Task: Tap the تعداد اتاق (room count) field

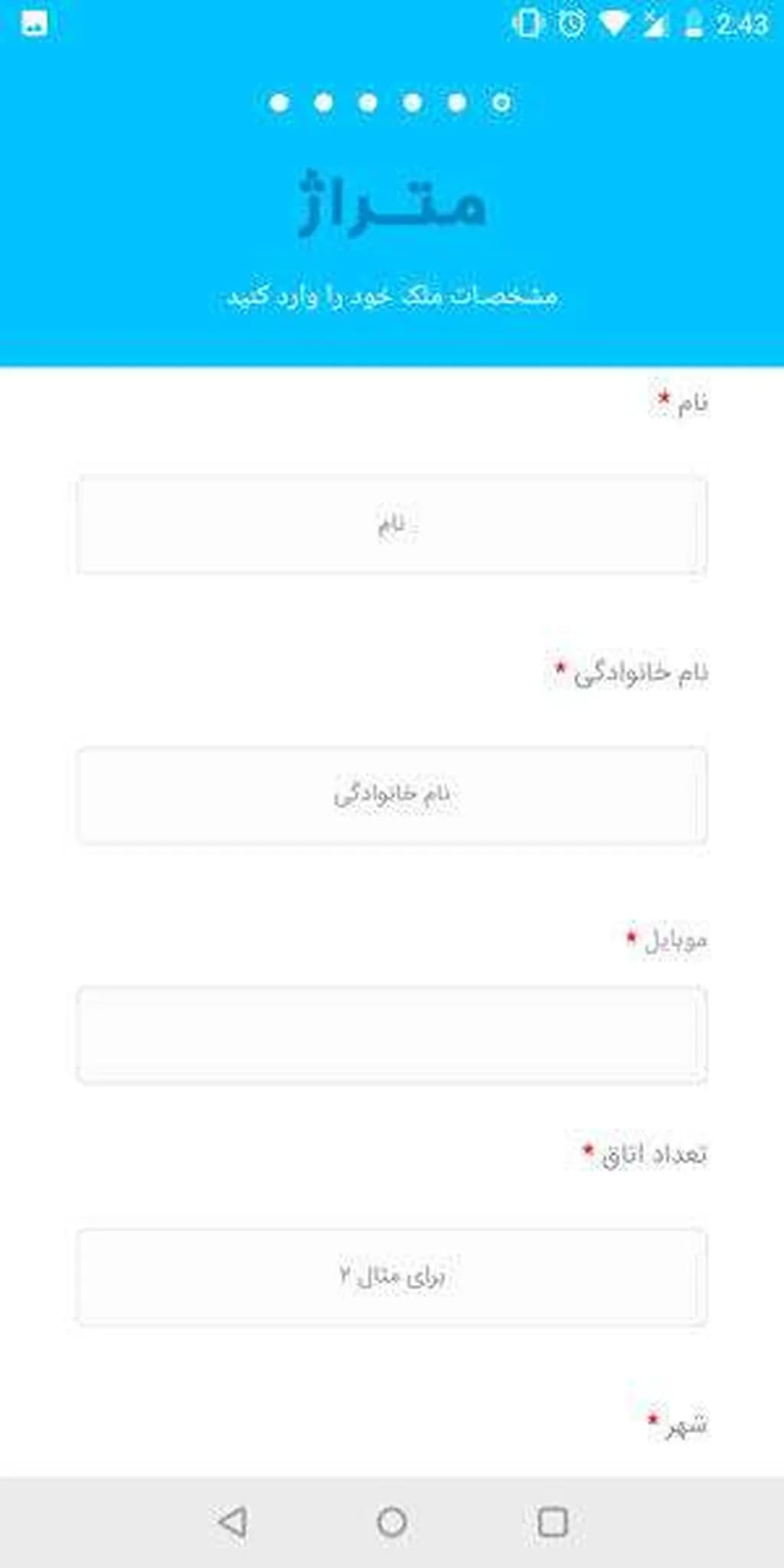Action: (391, 1276)
